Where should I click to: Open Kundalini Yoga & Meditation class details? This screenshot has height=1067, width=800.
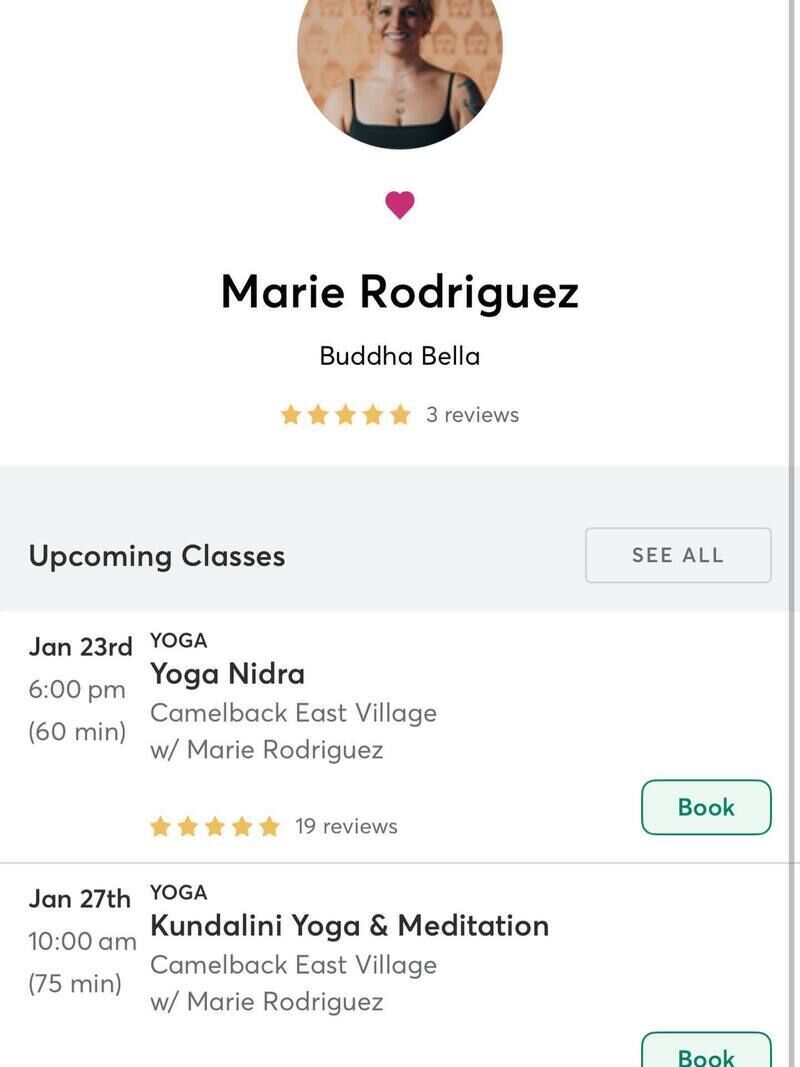point(349,926)
